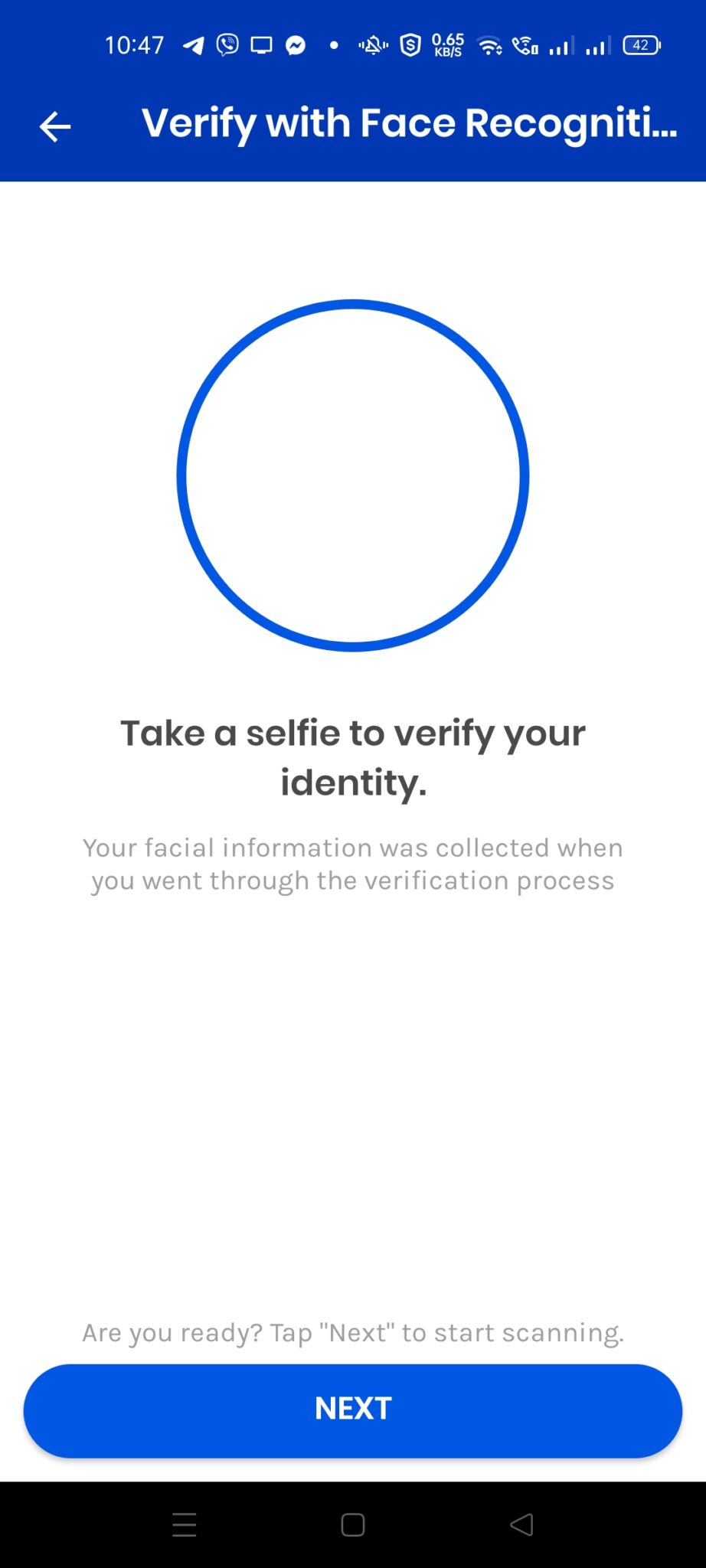This screenshot has width=706, height=1568.
Task: Tap NEXT to start face scanning
Action: click(353, 1410)
